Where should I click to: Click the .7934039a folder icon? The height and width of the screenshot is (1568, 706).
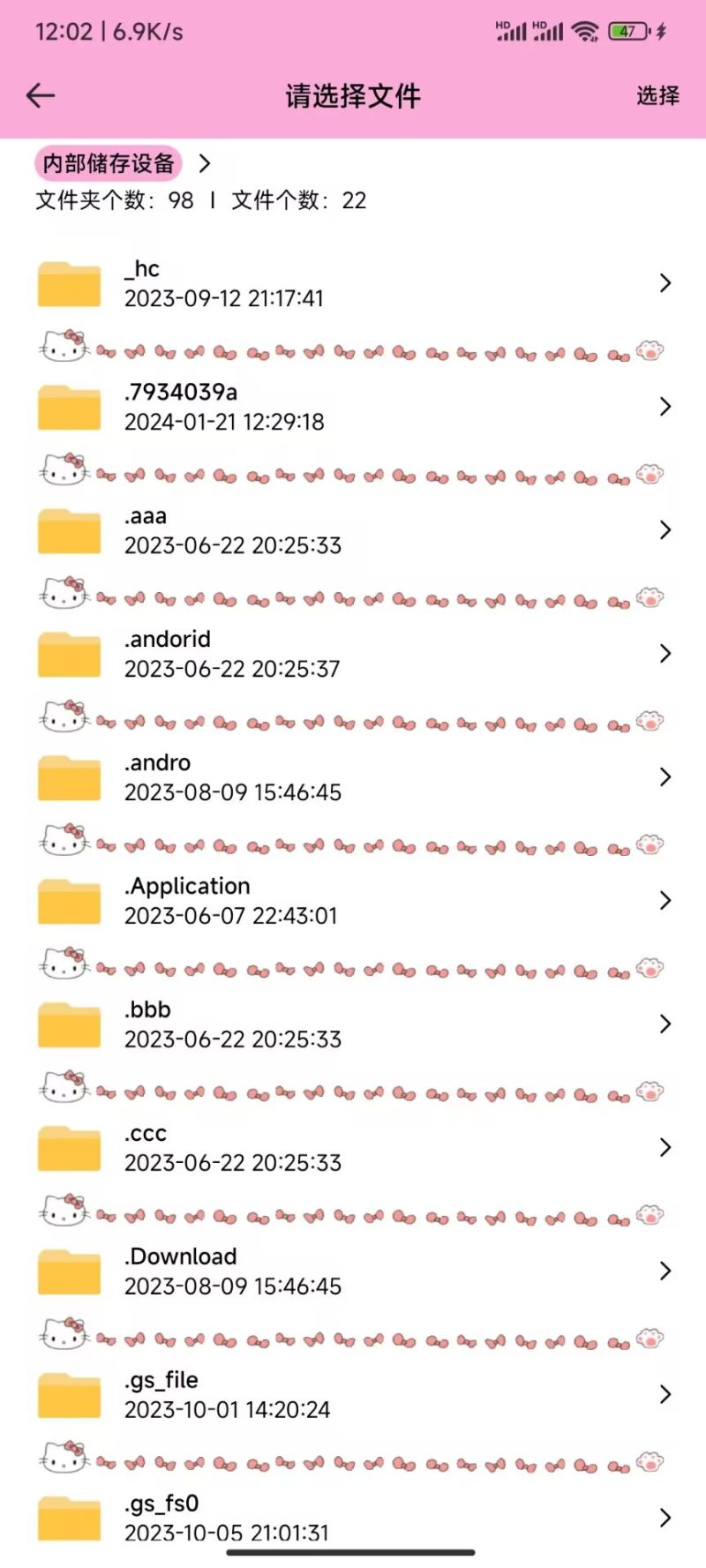pyautogui.click(x=68, y=405)
